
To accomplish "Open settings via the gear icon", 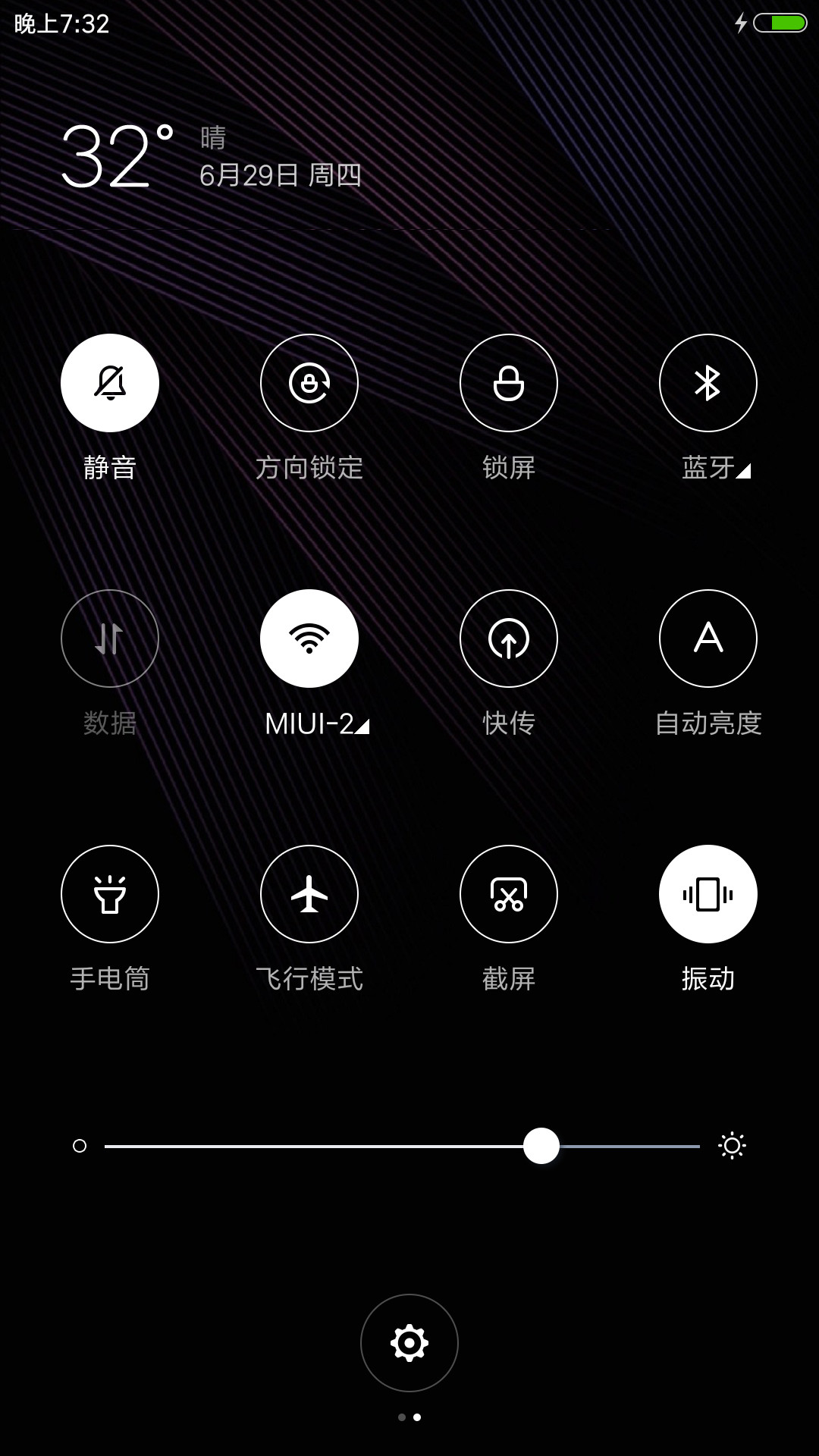I will 409,1343.
